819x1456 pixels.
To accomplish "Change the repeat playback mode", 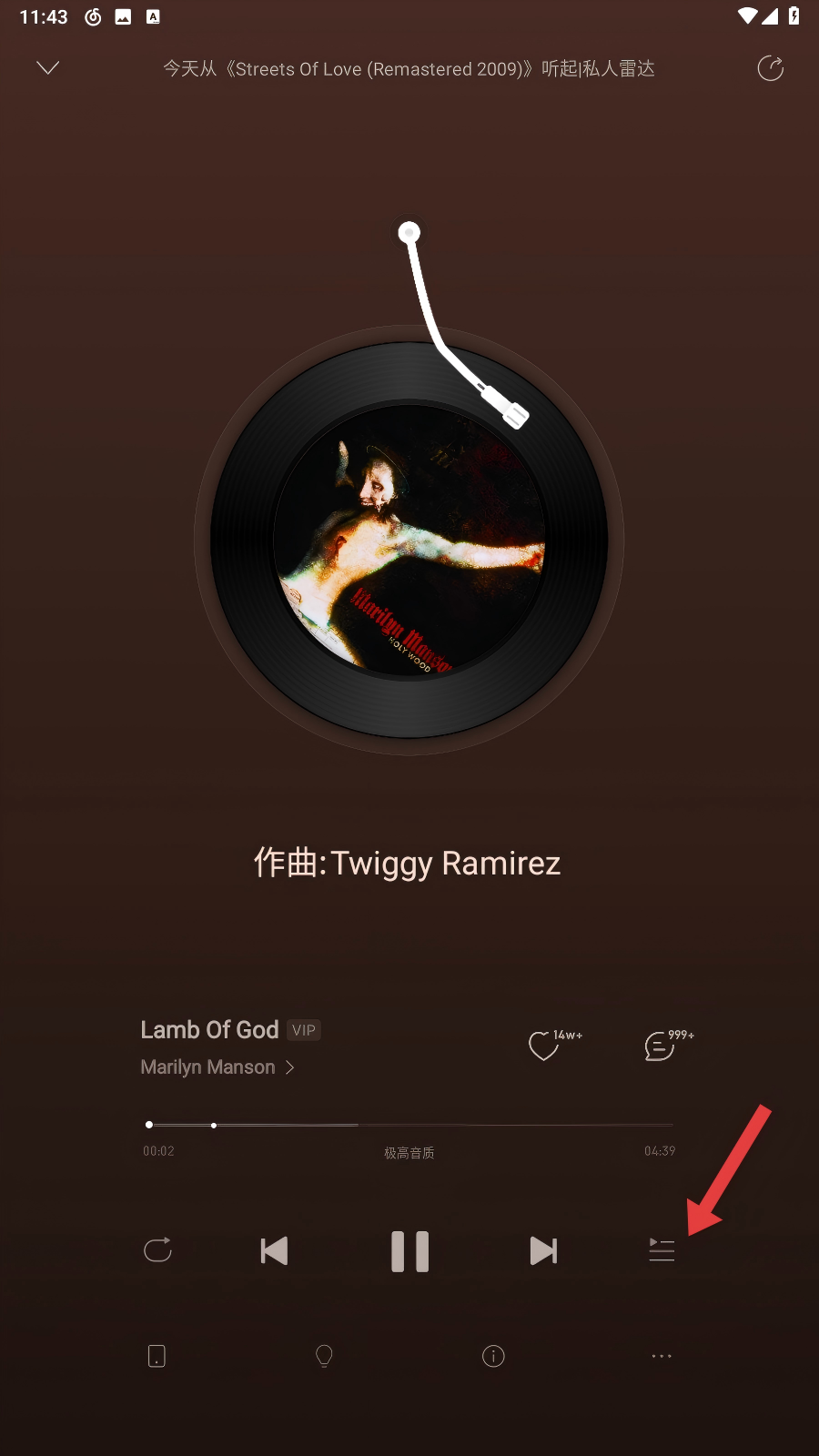I will (157, 1250).
